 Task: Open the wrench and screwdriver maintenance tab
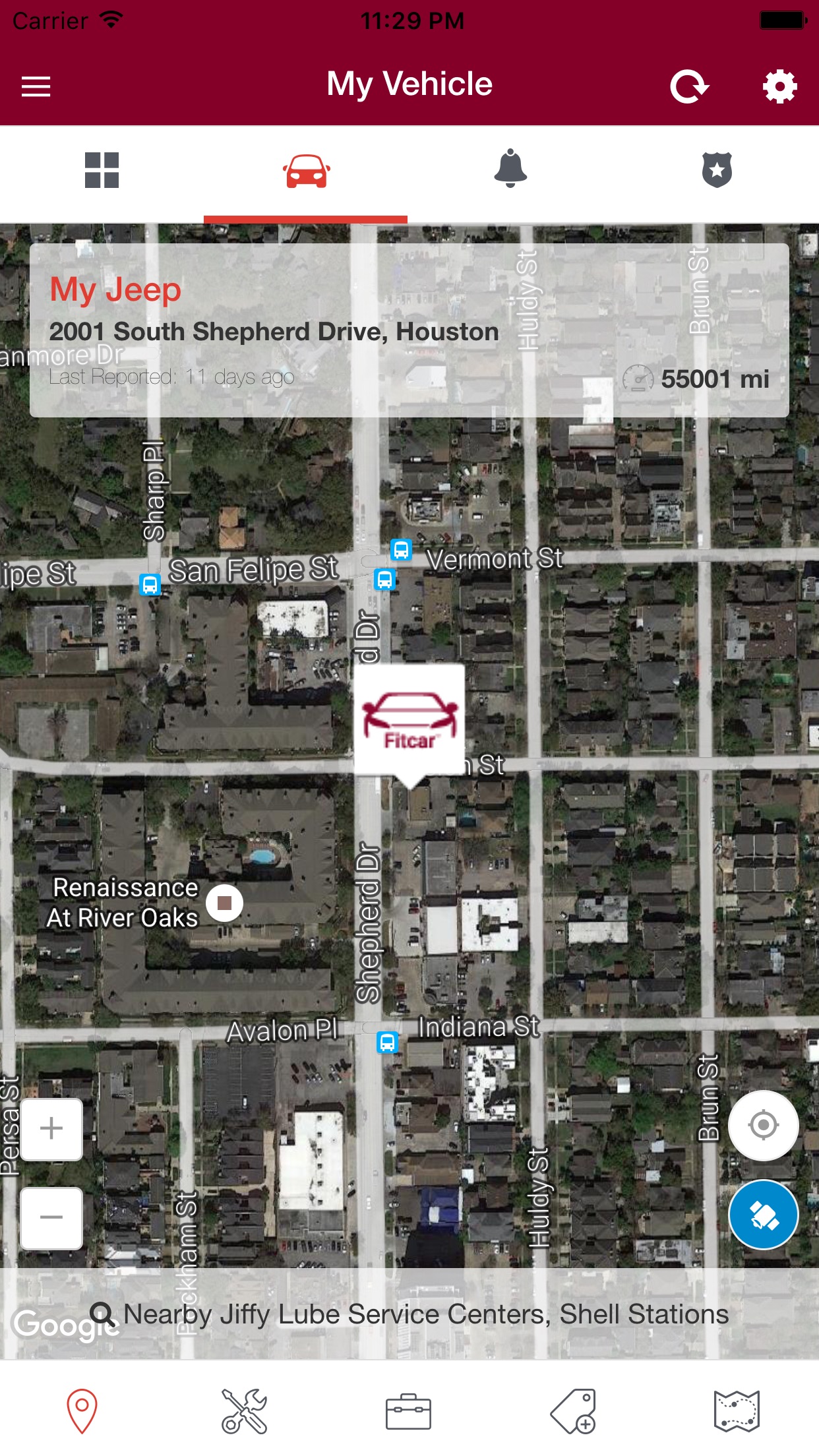coord(245,1410)
